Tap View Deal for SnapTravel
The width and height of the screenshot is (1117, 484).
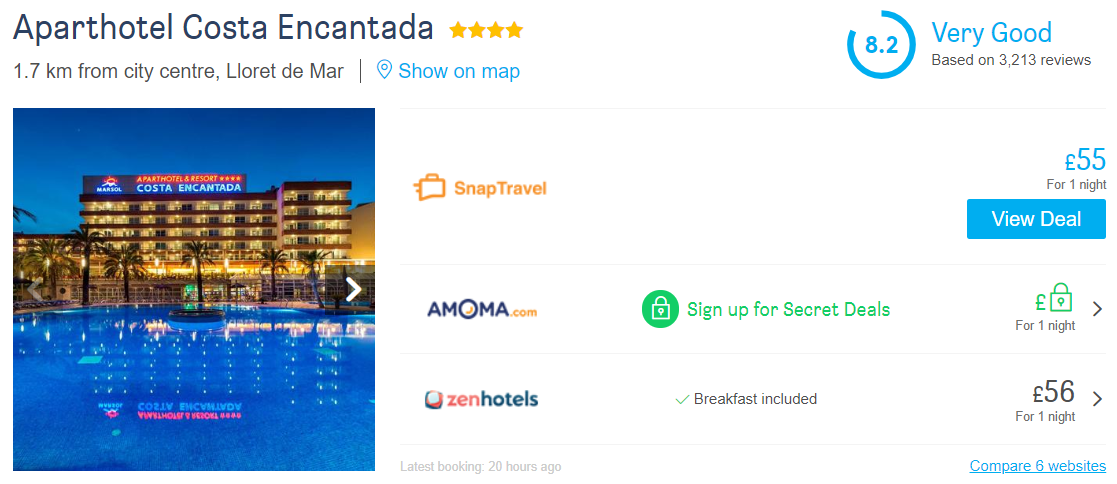[1036, 219]
